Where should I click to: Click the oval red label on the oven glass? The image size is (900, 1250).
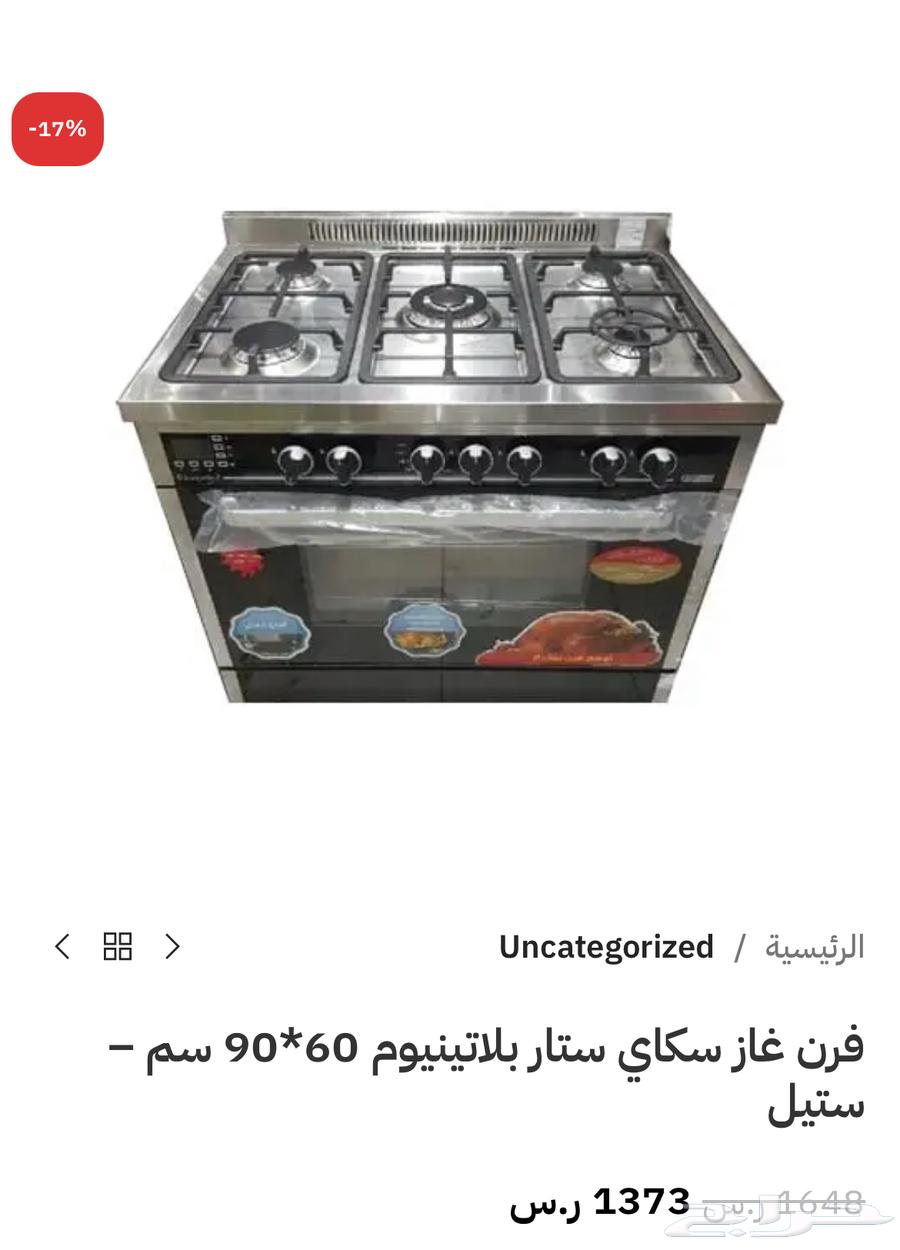click(x=634, y=565)
